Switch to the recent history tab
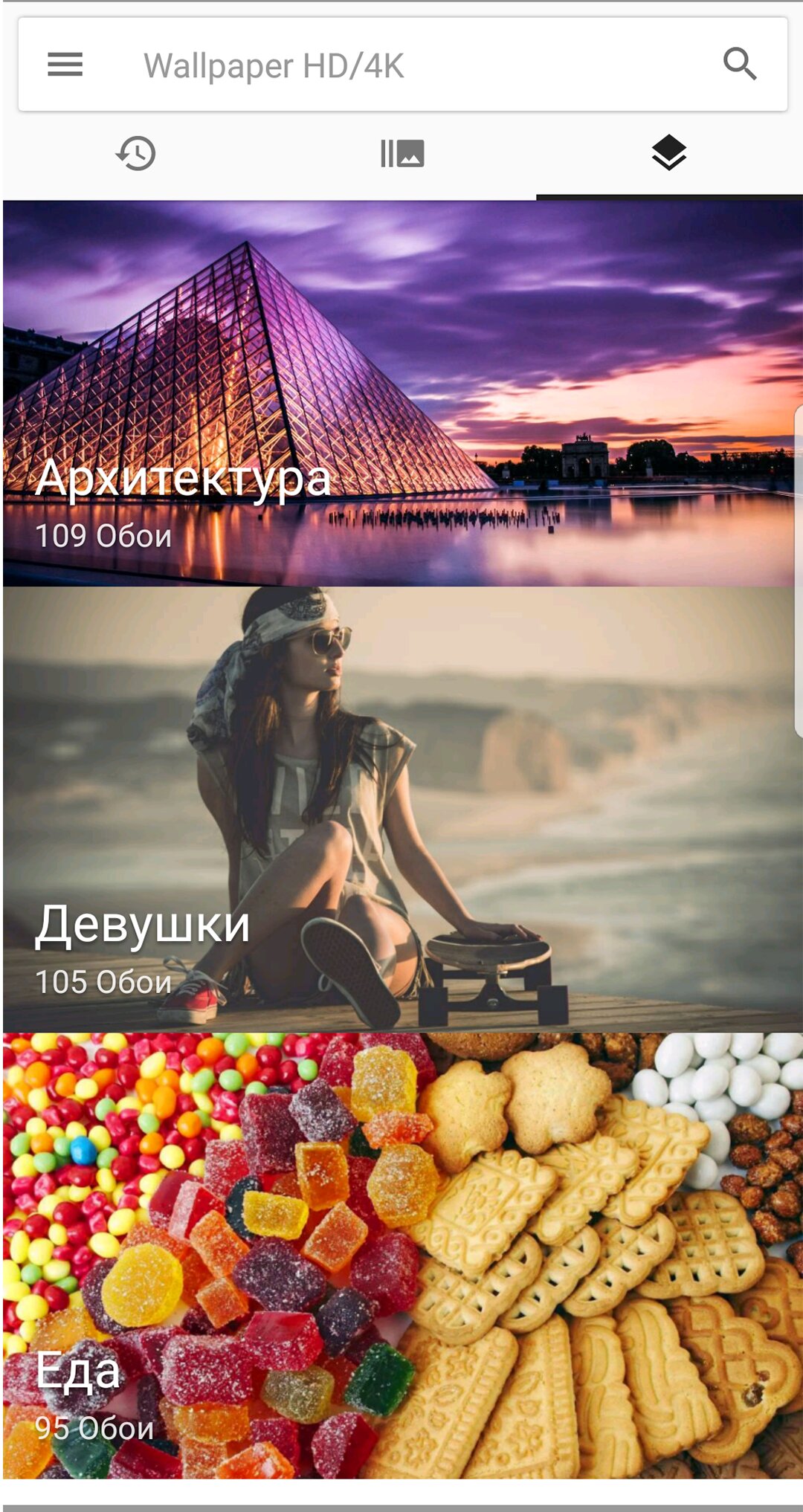Screen dimensions: 803x1512 [136, 154]
